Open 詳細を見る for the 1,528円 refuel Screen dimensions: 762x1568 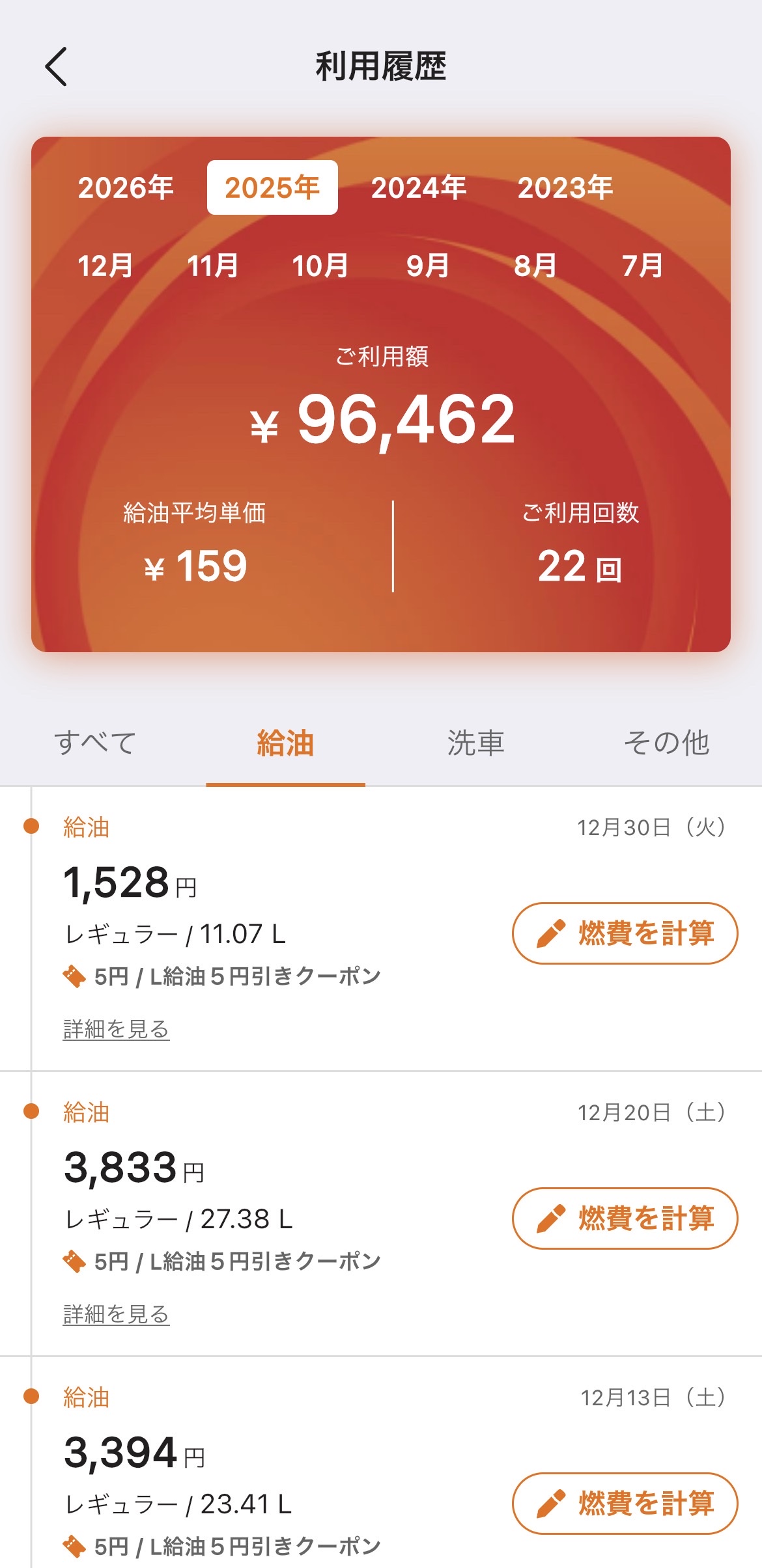pyautogui.click(x=116, y=1029)
